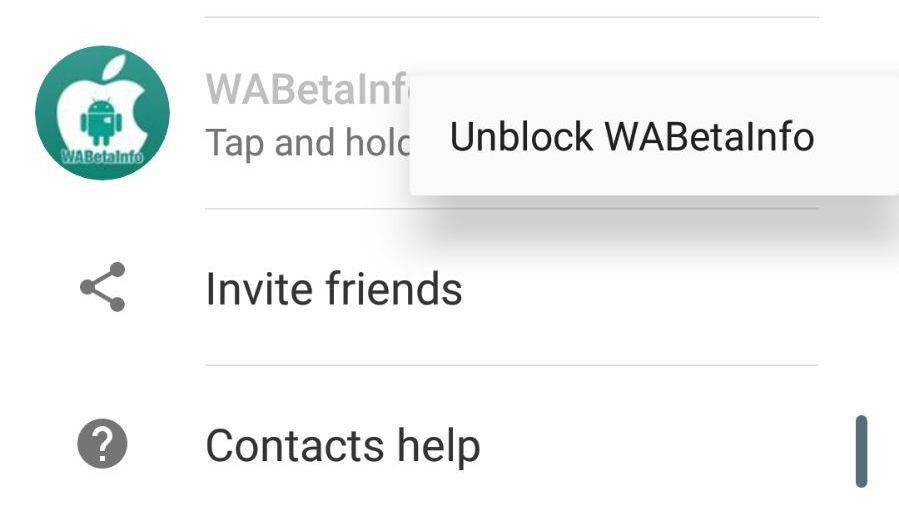Open the Contacts help row
Image resolution: width=899 pixels, height=521 pixels.
342,446
